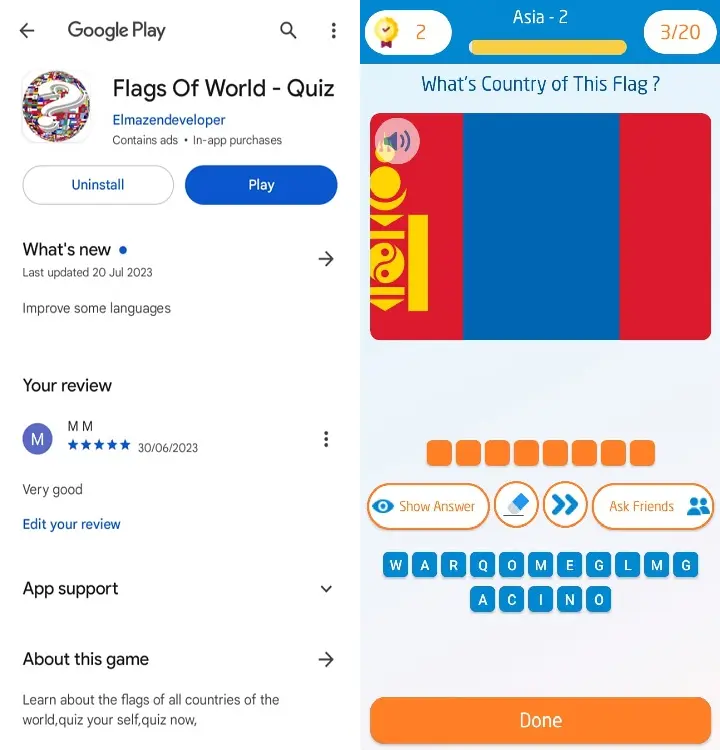720x750 pixels.
Task: Play the flag's sound icon
Action: tap(397, 141)
